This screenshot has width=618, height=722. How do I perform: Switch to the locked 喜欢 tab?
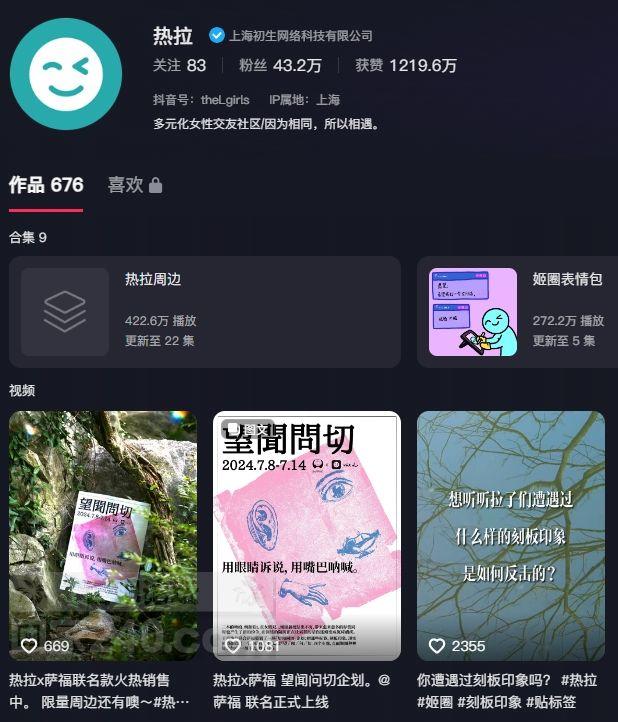(x=135, y=185)
